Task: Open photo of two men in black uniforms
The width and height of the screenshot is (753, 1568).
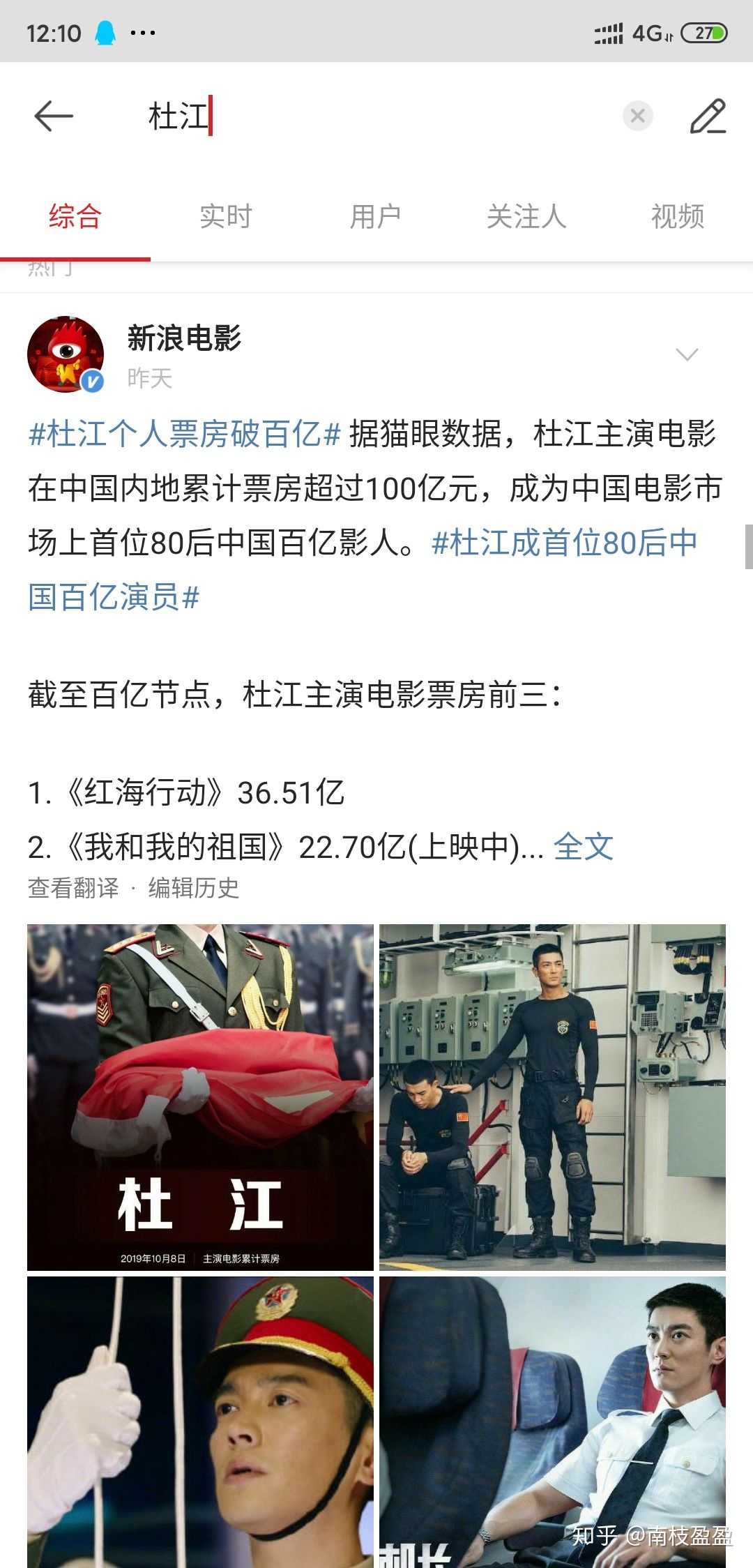Action: click(552, 1097)
